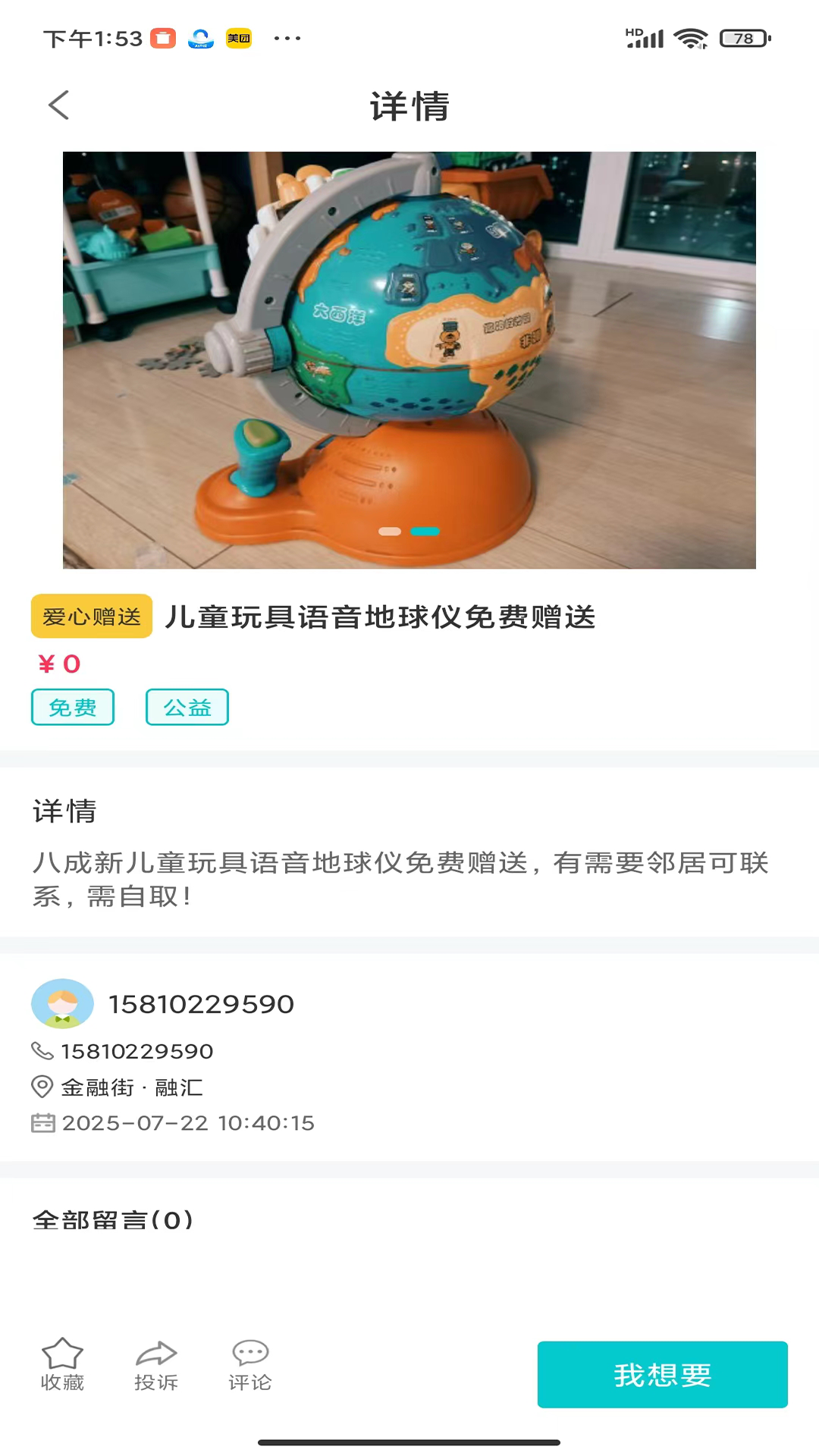Tap the phone icon next to 15810229590
The height and width of the screenshot is (1456, 819).
(42, 1051)
